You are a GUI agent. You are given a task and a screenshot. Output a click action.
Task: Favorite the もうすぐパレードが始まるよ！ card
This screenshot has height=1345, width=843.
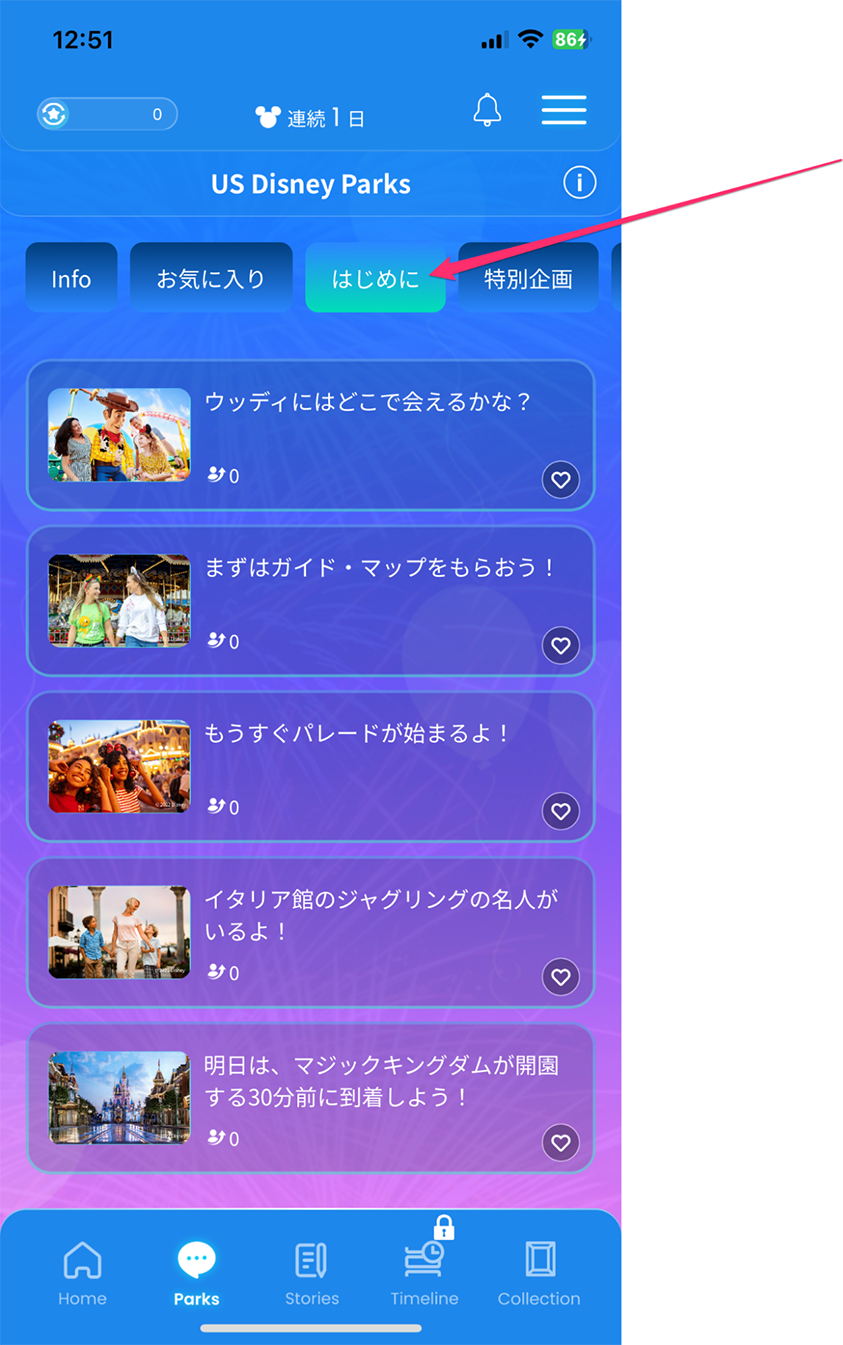click(x=561, y=811)
